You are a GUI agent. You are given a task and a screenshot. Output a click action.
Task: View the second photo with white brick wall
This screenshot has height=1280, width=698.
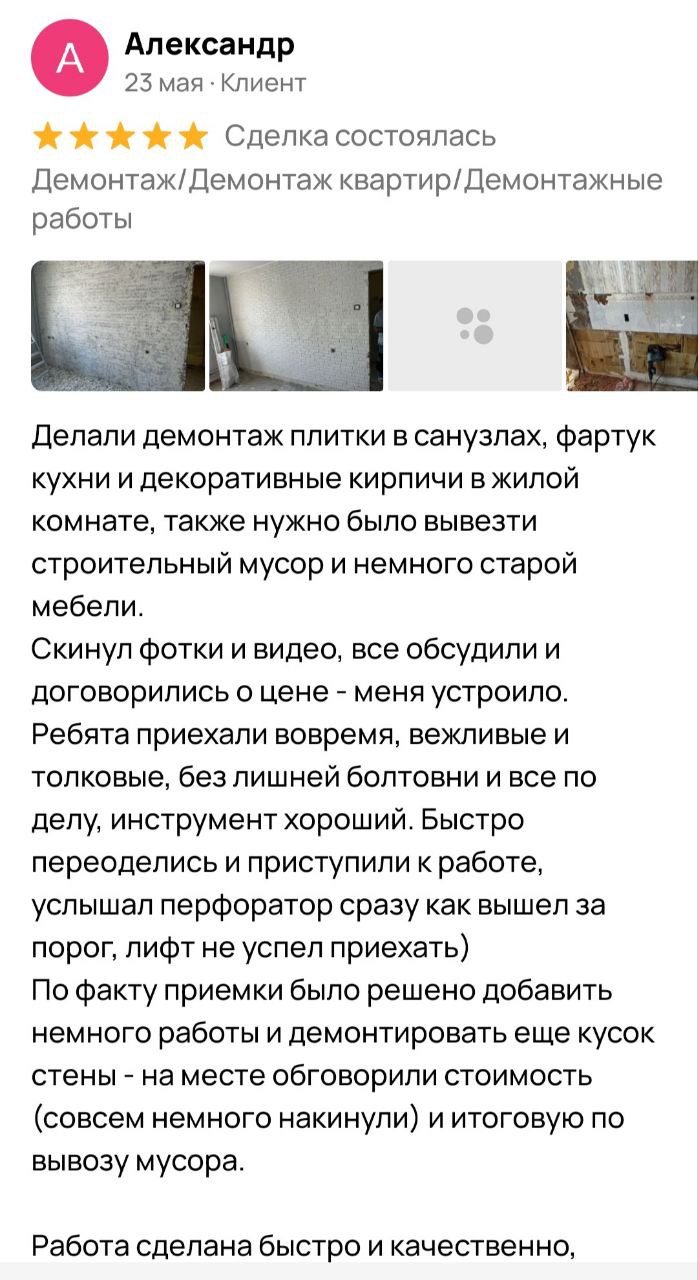(296, 326)
